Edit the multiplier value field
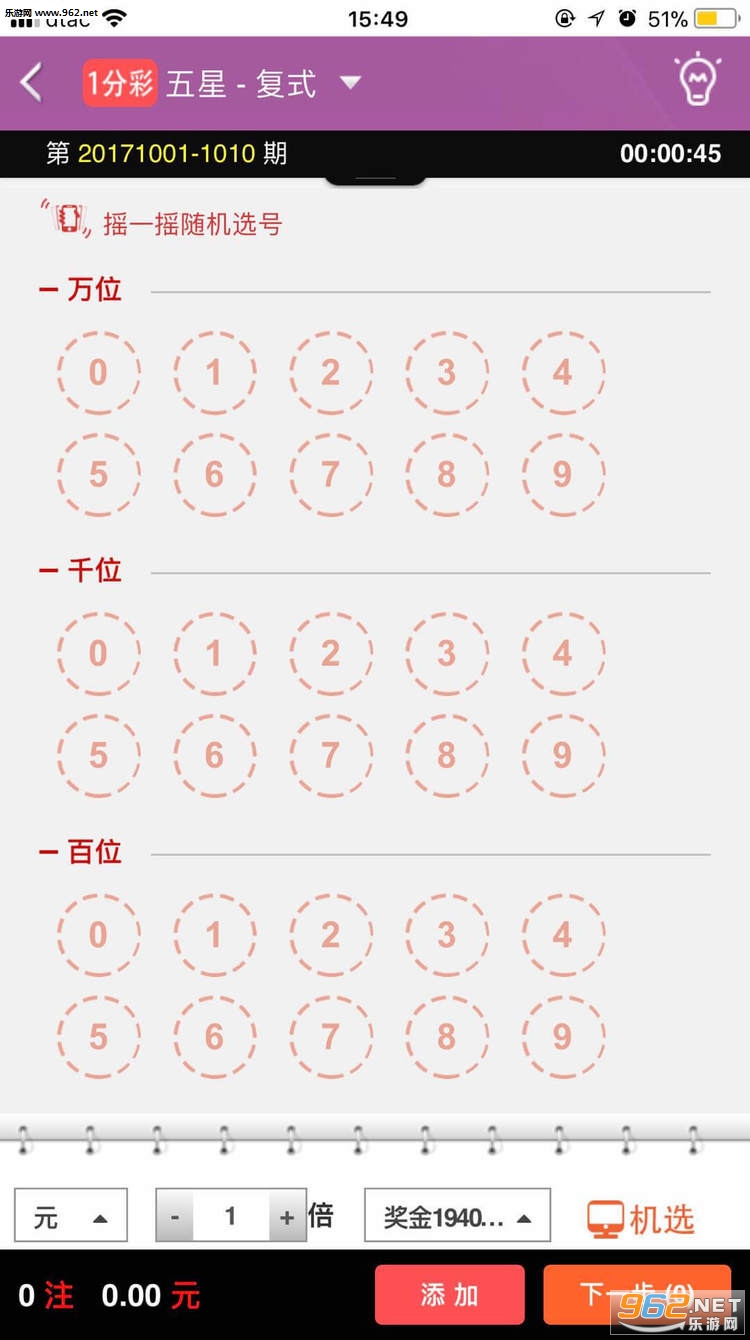 [x=231, y=1216]
